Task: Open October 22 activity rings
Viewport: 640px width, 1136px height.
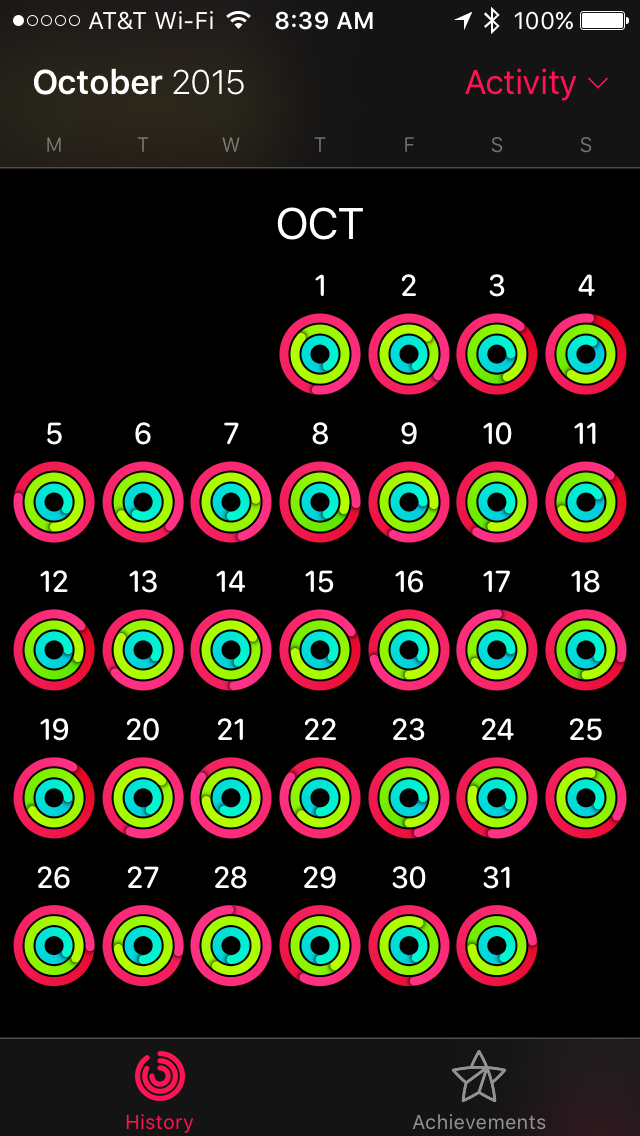Action: [320, 798]
